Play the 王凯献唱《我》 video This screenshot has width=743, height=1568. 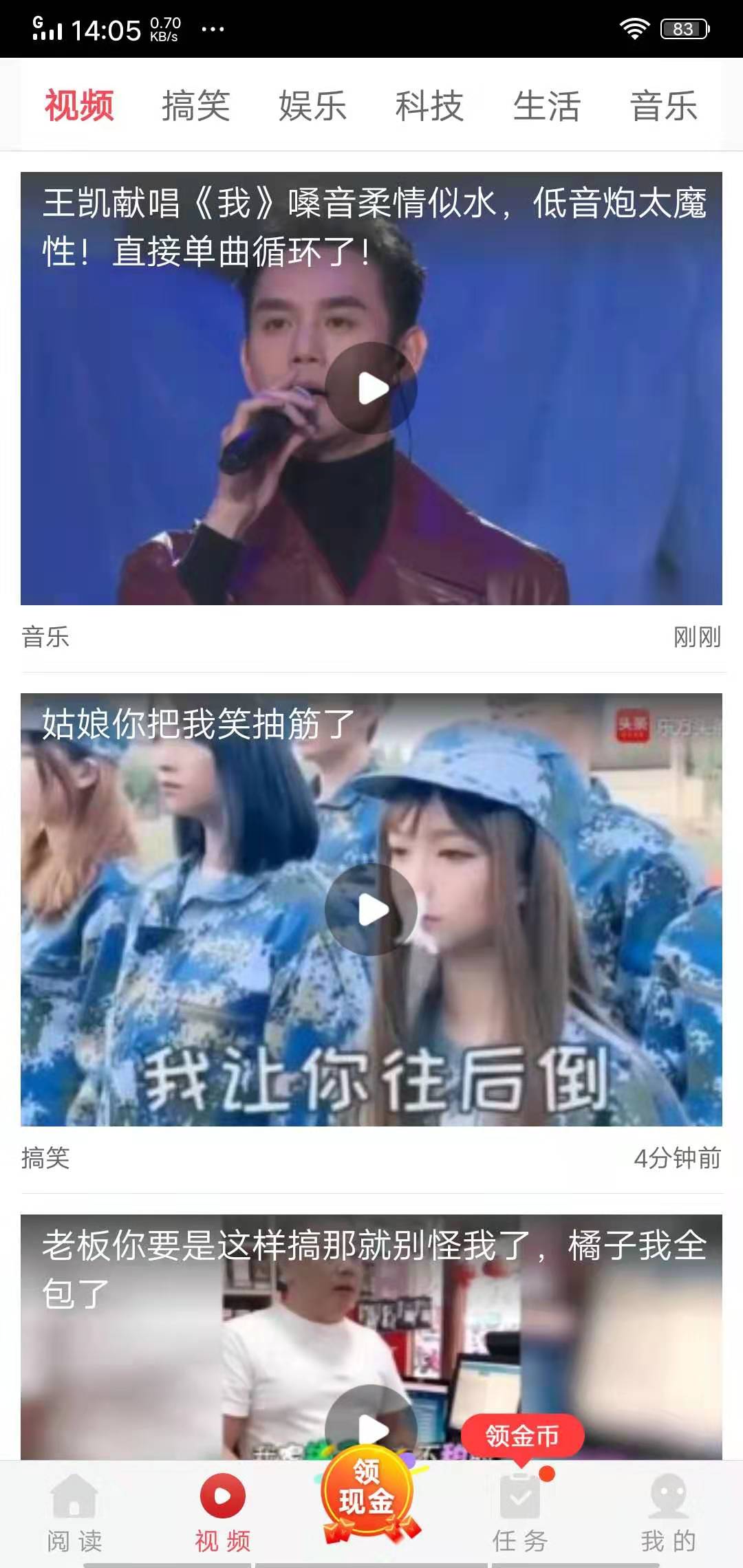point(371,388)
